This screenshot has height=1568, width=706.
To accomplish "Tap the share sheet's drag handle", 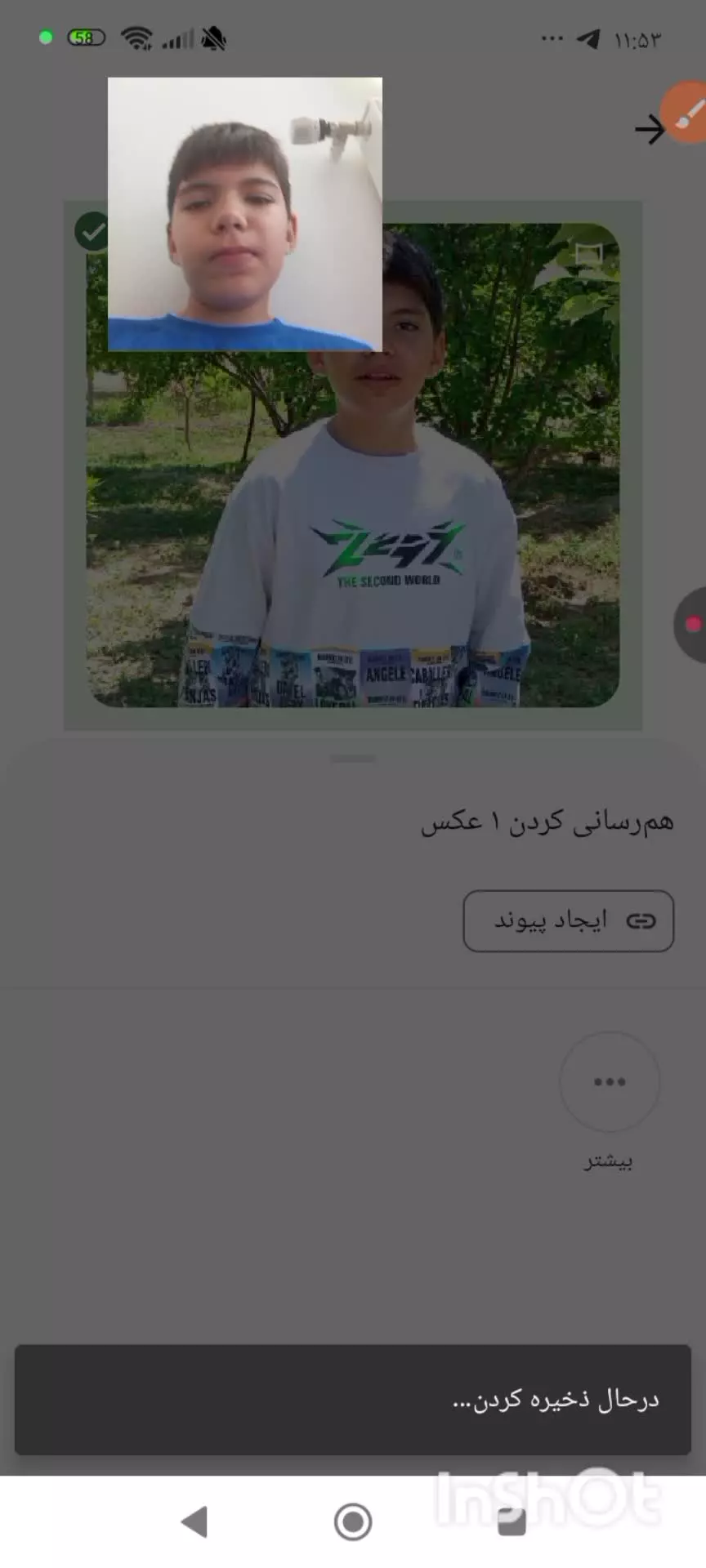I will [x=353, y=759].
